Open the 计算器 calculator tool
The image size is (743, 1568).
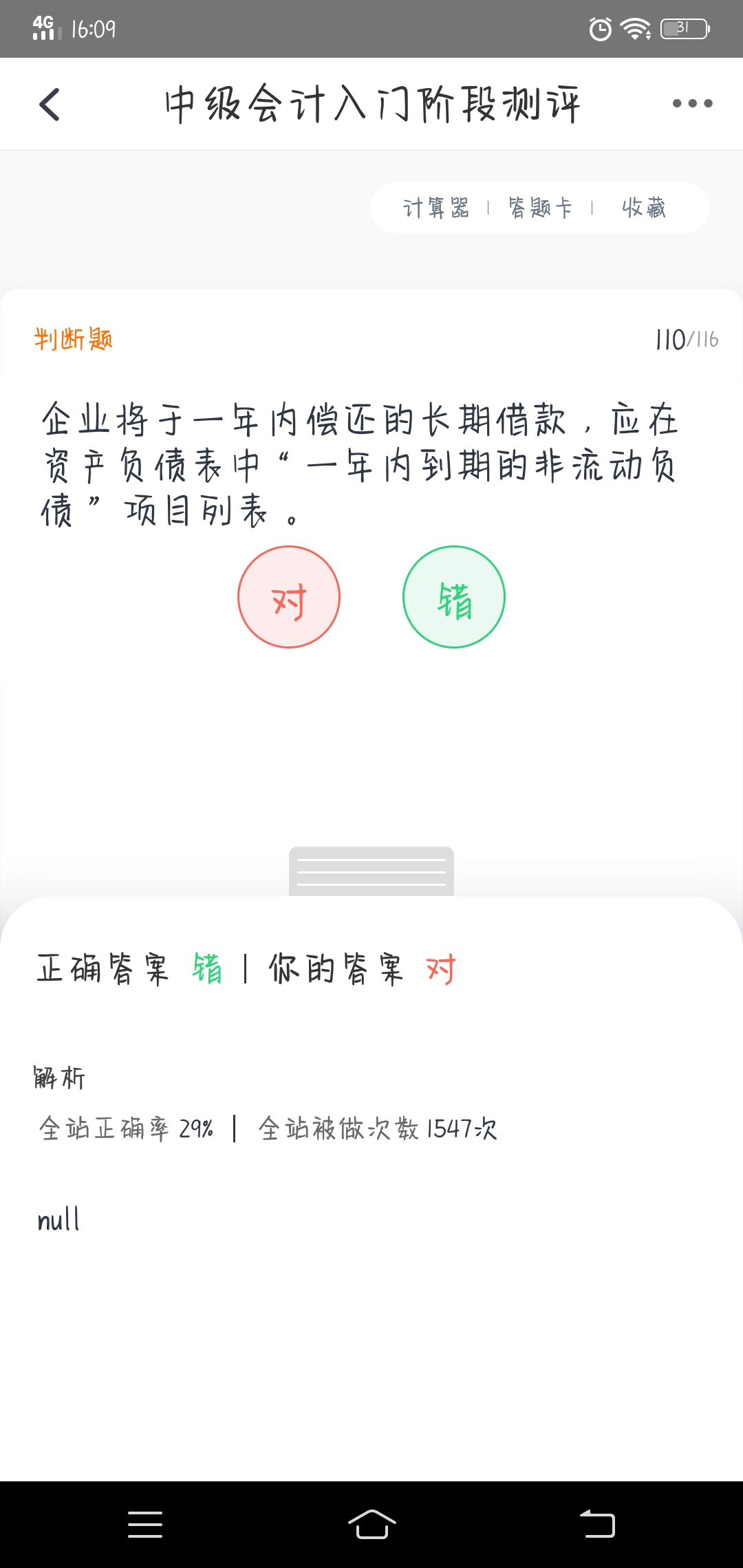click(435, 208)
